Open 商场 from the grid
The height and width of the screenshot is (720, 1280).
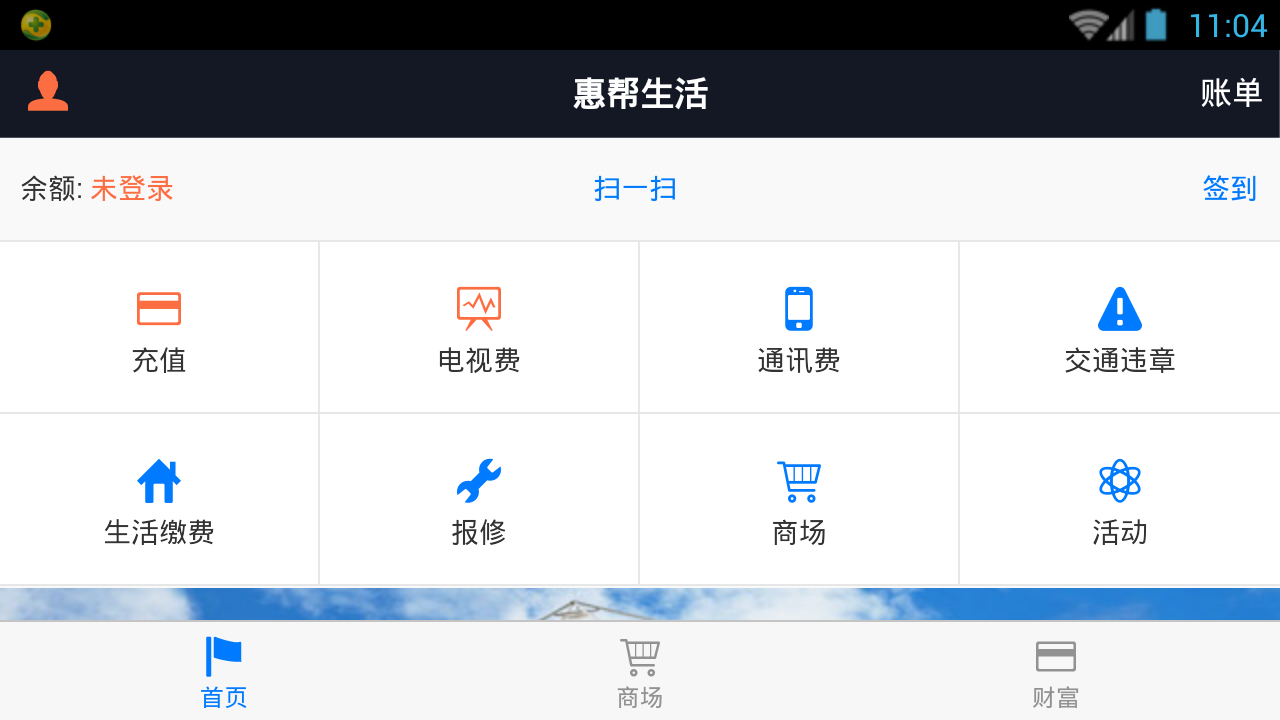[x=799, y=500]
